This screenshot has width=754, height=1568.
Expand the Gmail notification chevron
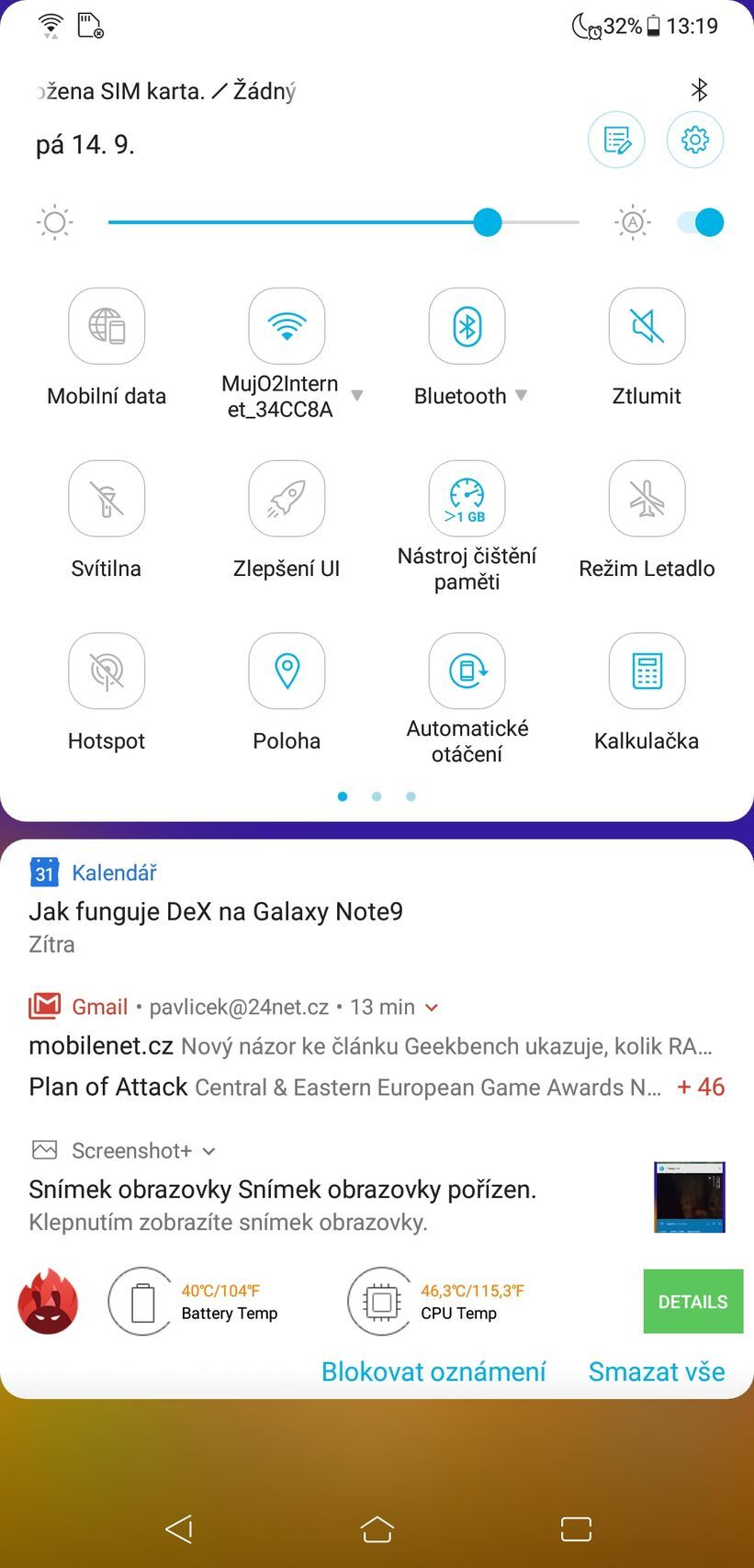[x=432, y=1007]
